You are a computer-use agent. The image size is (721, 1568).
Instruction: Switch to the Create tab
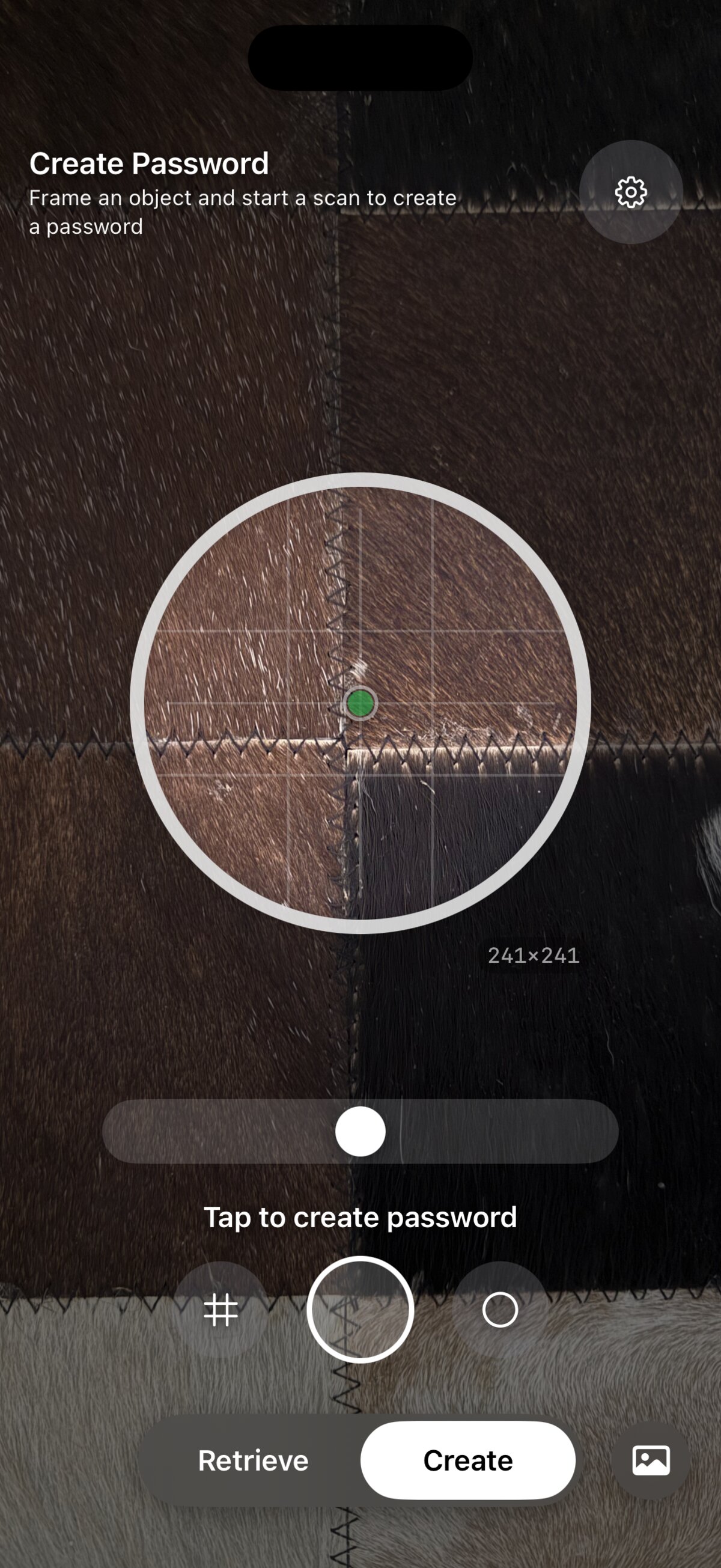467,1460
